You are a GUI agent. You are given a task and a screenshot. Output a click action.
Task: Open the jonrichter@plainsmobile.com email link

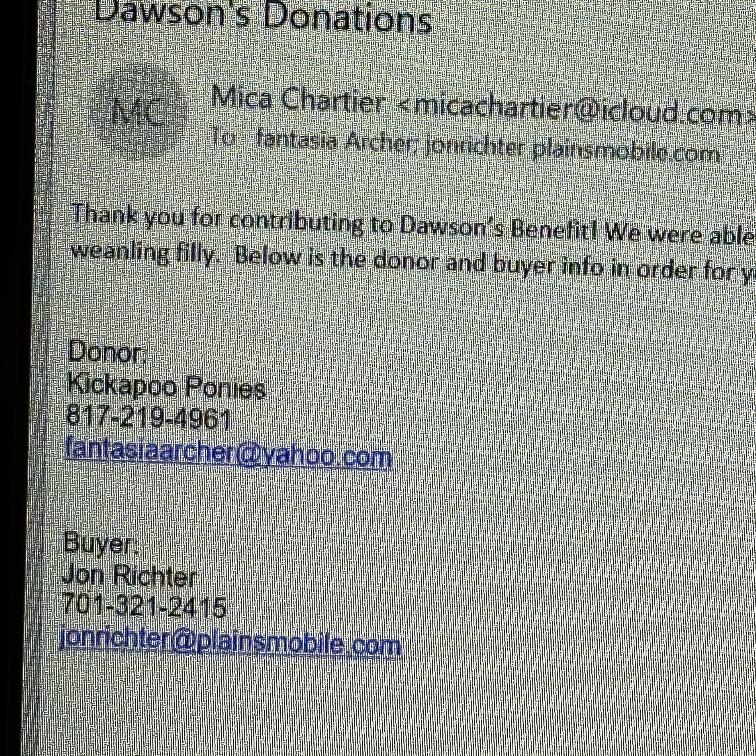pos(230,640)
